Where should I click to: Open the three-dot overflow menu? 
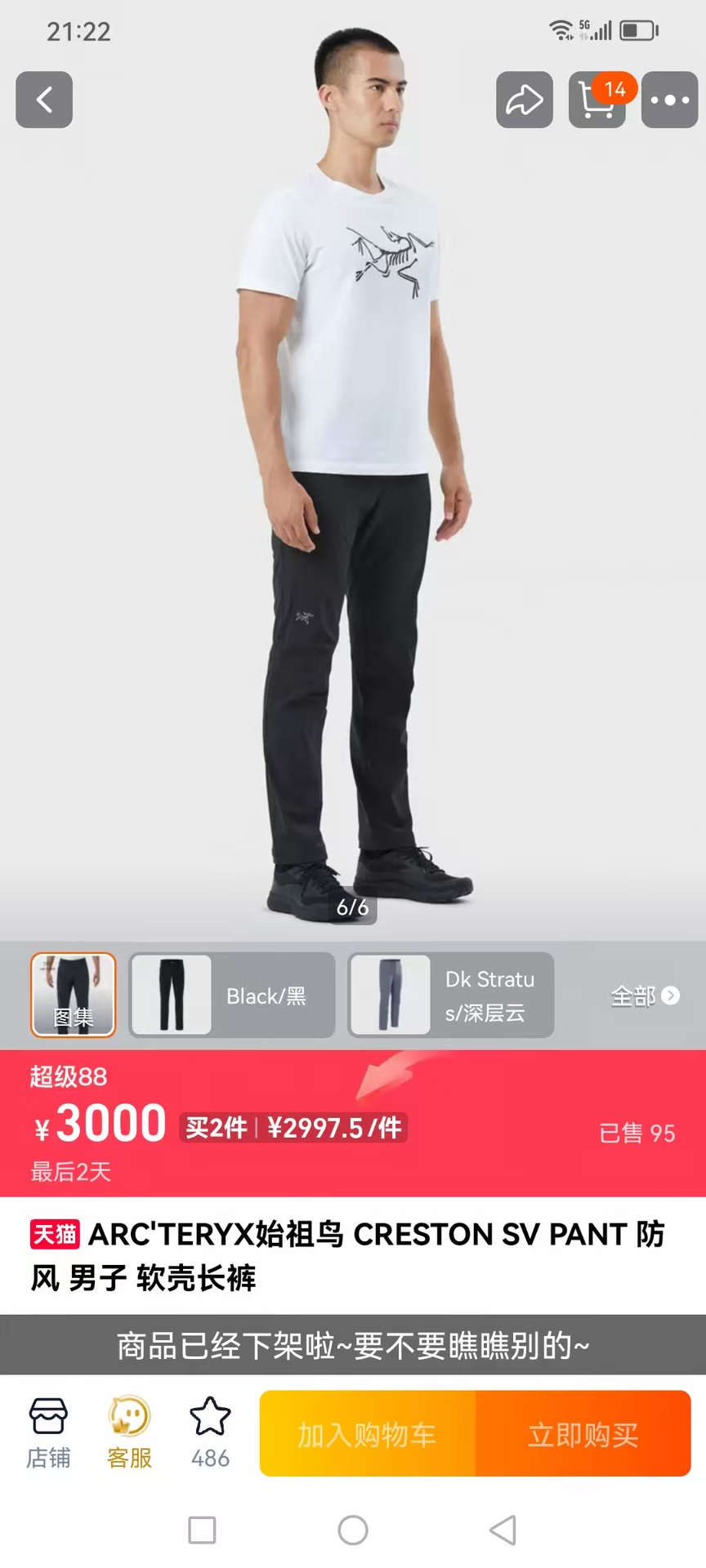pyautogui.click(x=669, y=100)
